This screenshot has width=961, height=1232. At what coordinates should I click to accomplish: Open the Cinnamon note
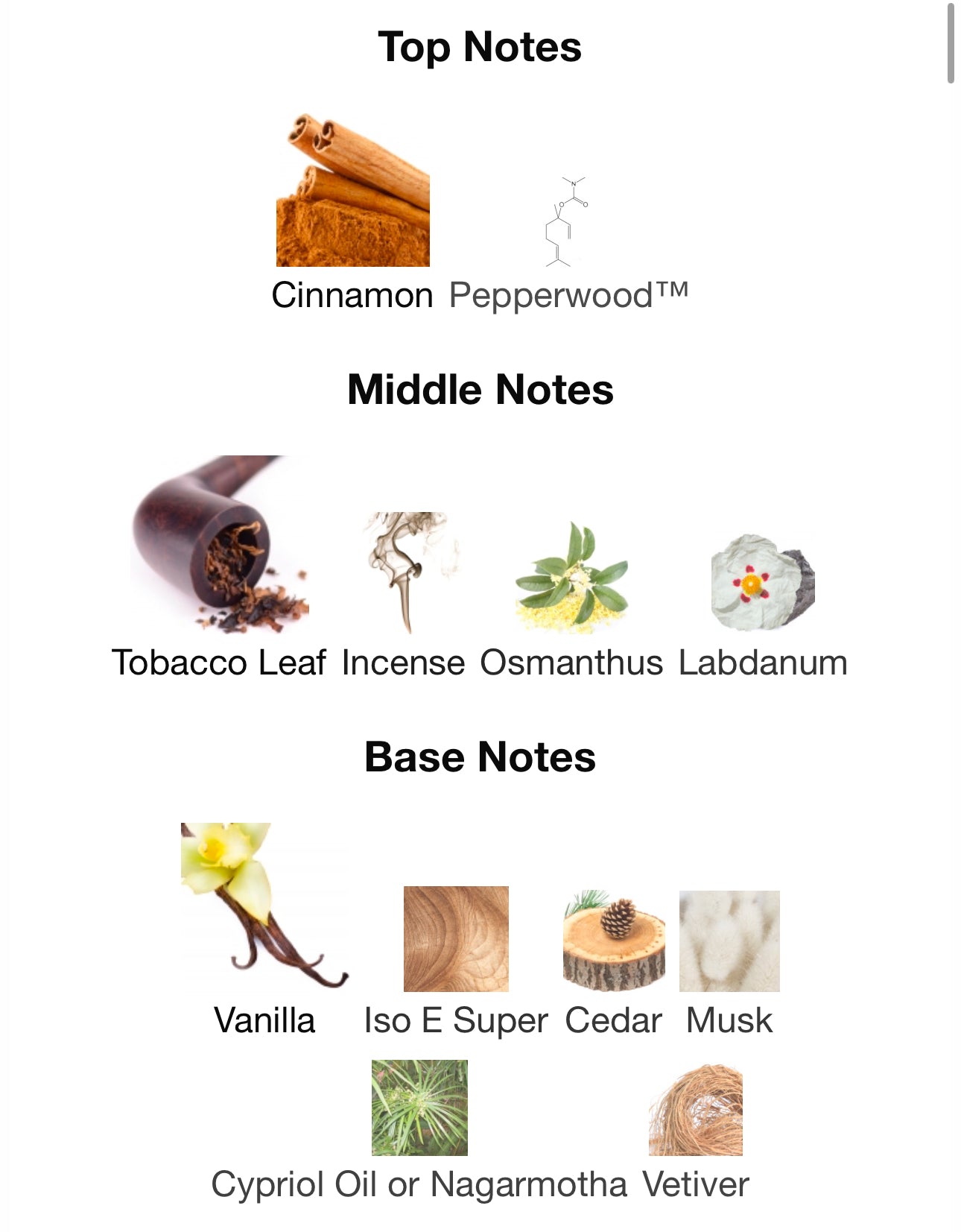[352, 194]
